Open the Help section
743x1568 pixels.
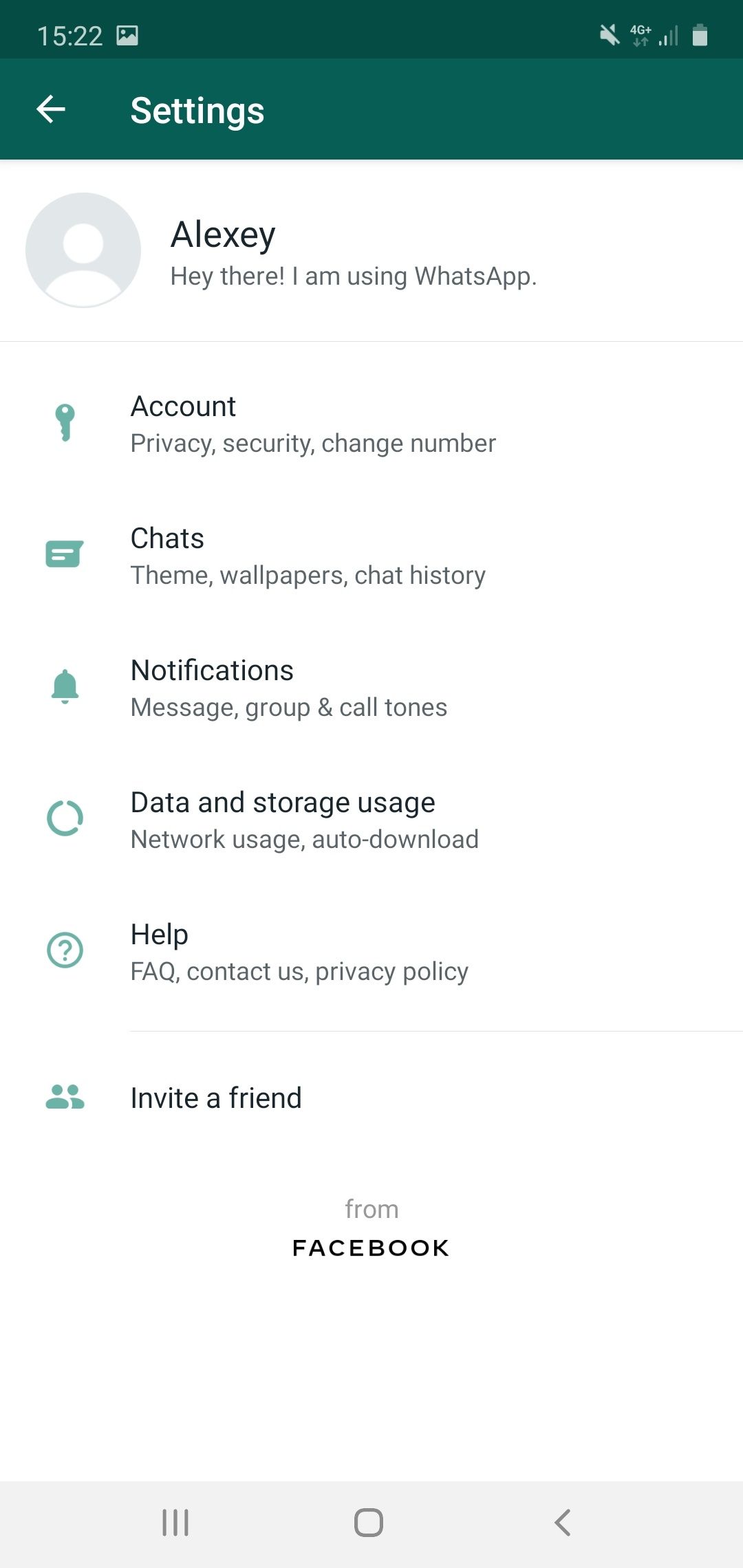point(371,952)
